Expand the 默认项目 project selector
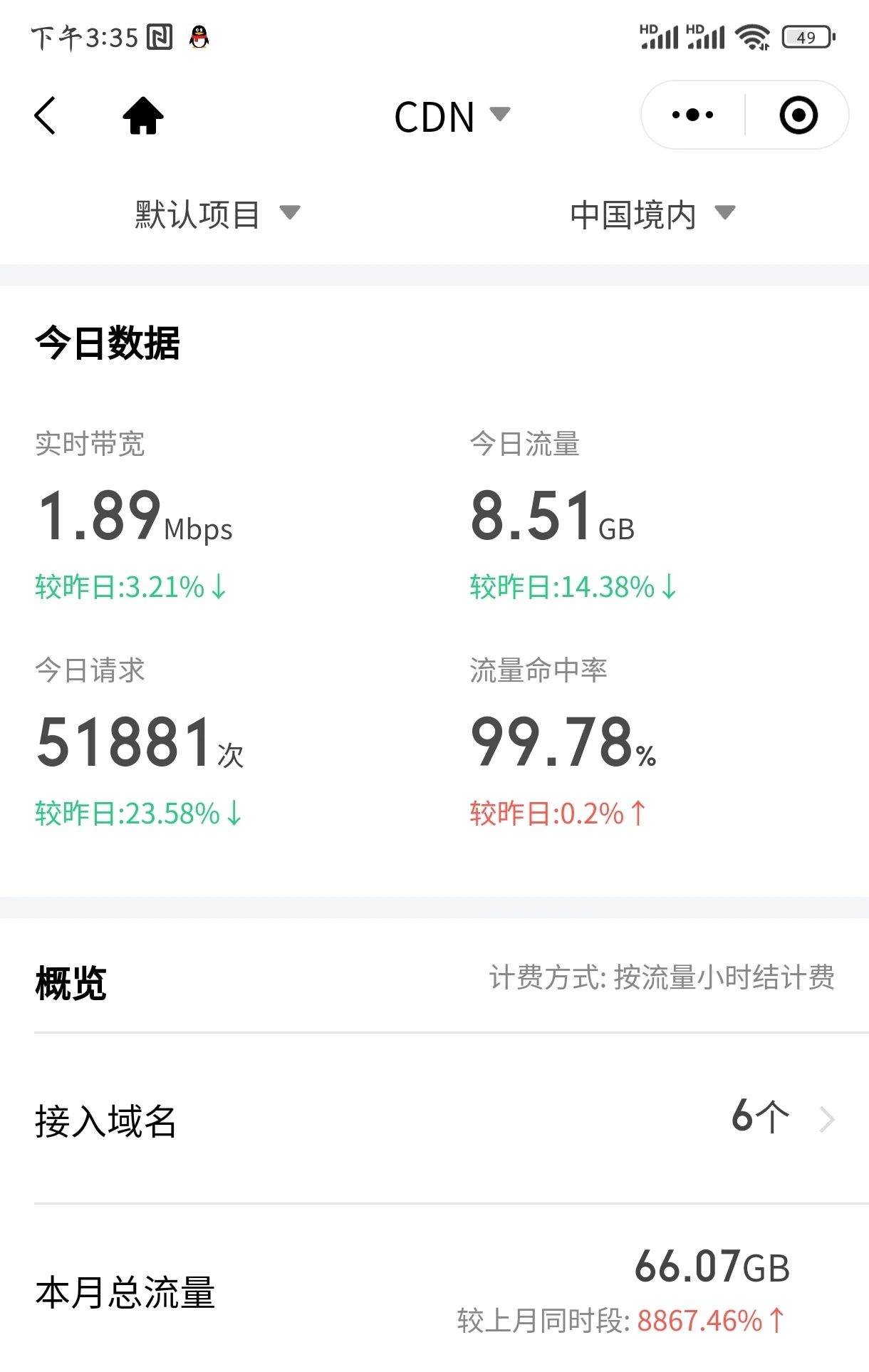Viewport: 869px width, 1372px height. (217, 214)
